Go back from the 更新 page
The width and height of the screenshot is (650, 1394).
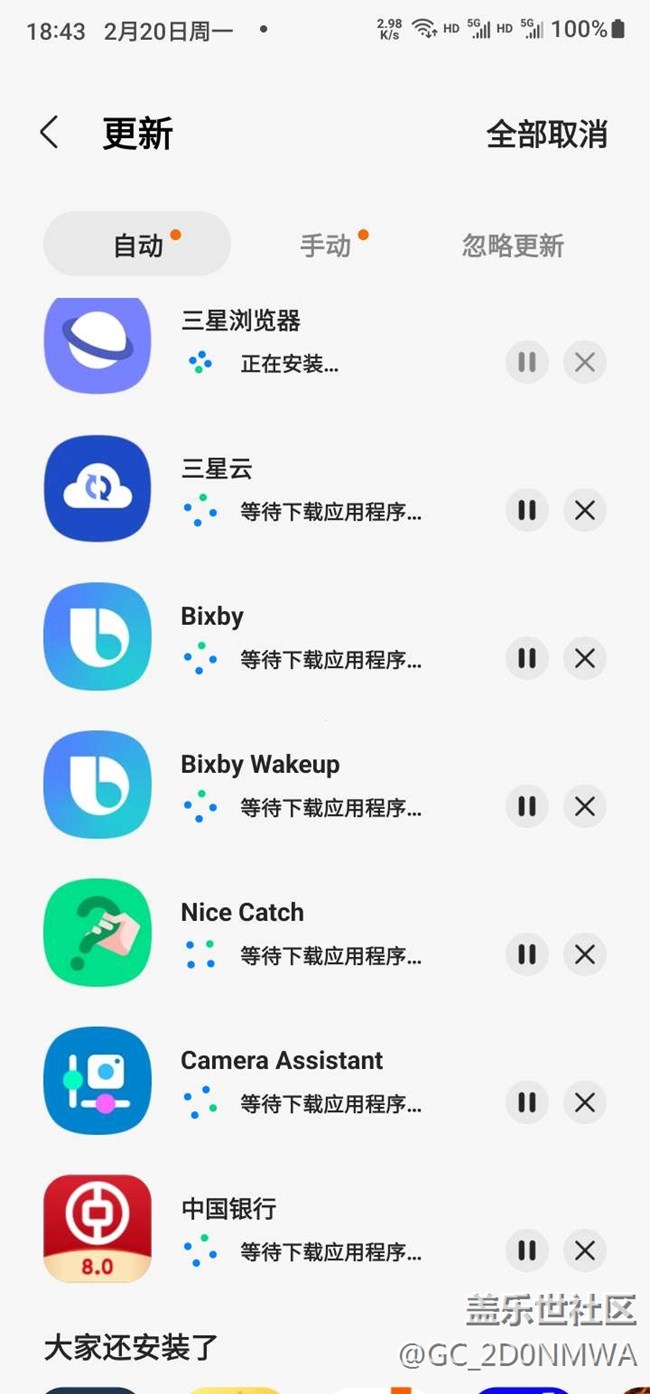(49, 133)
